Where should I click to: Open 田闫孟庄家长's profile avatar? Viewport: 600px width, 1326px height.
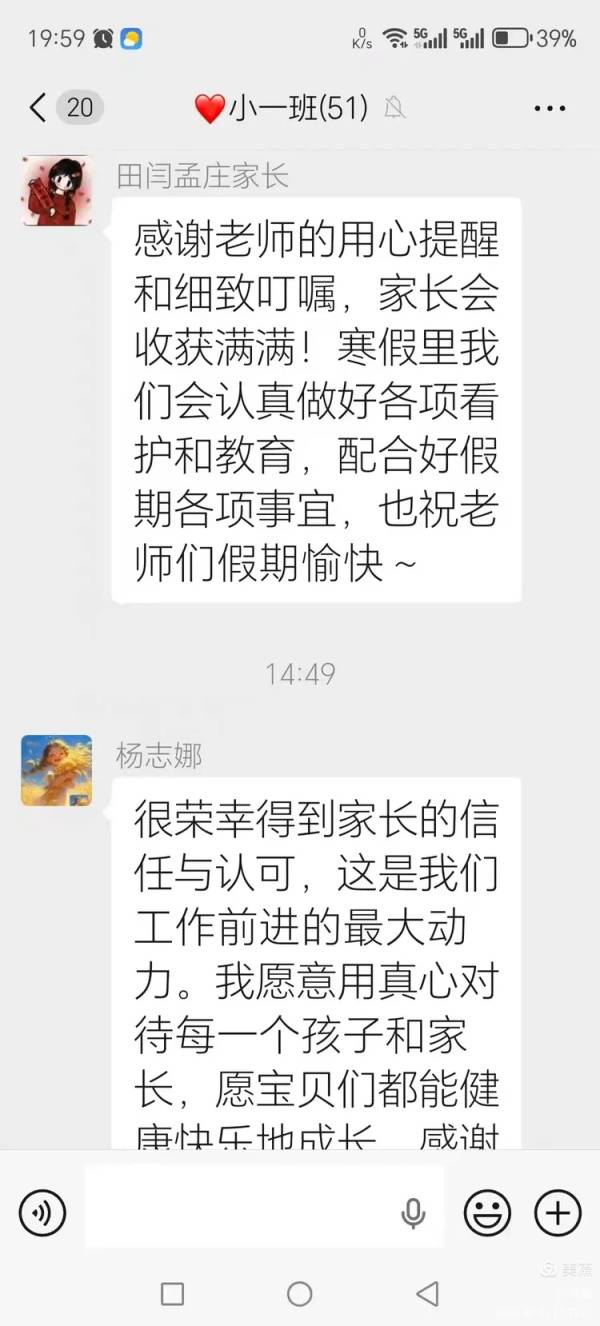point(57,190)
